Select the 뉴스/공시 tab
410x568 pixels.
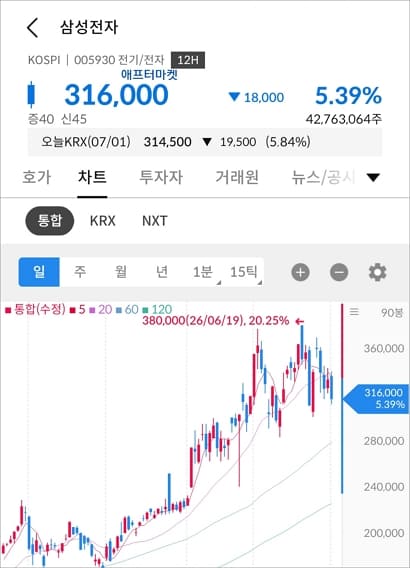(323, 177)
